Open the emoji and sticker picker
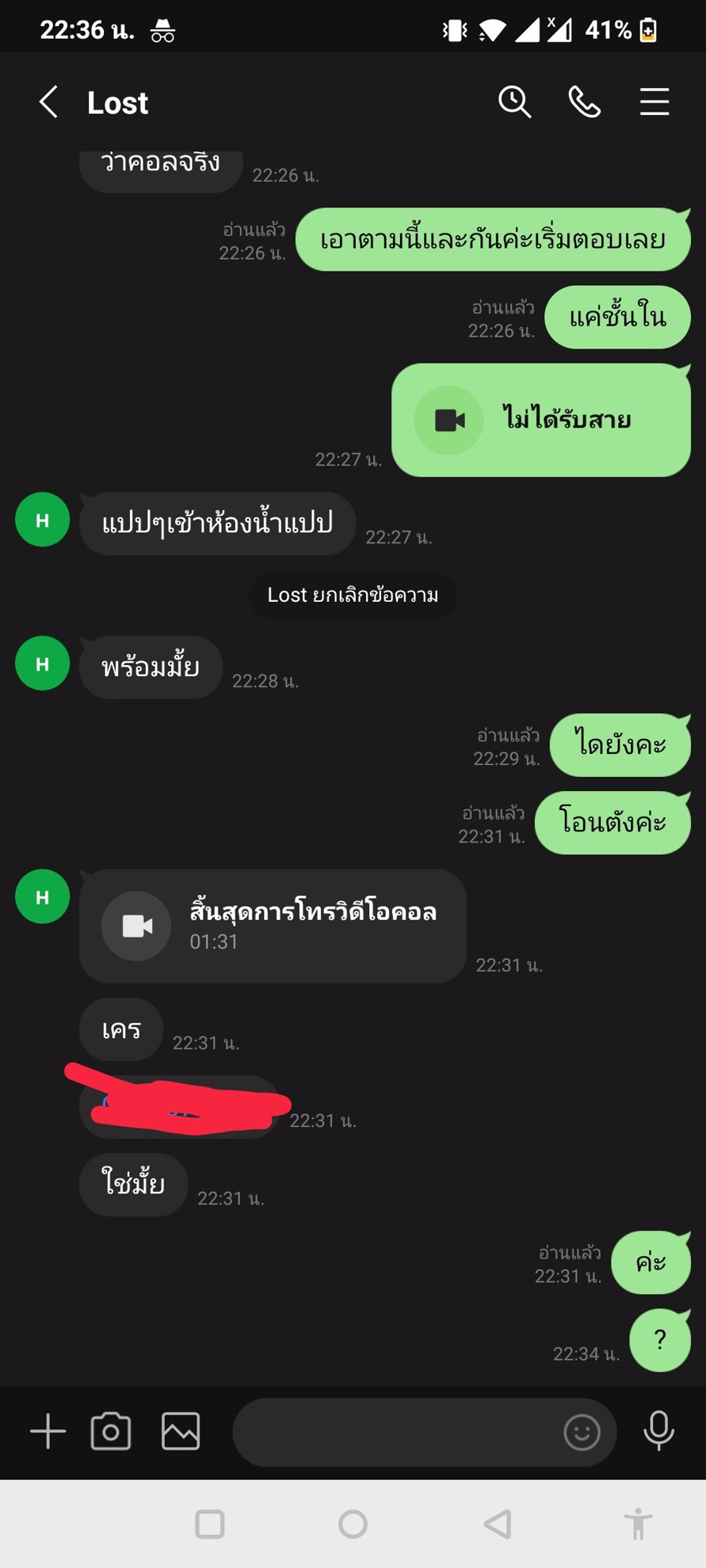The height and width of the screenshot is (1568, 706). pyautogui.click(x=582, y=1432)
